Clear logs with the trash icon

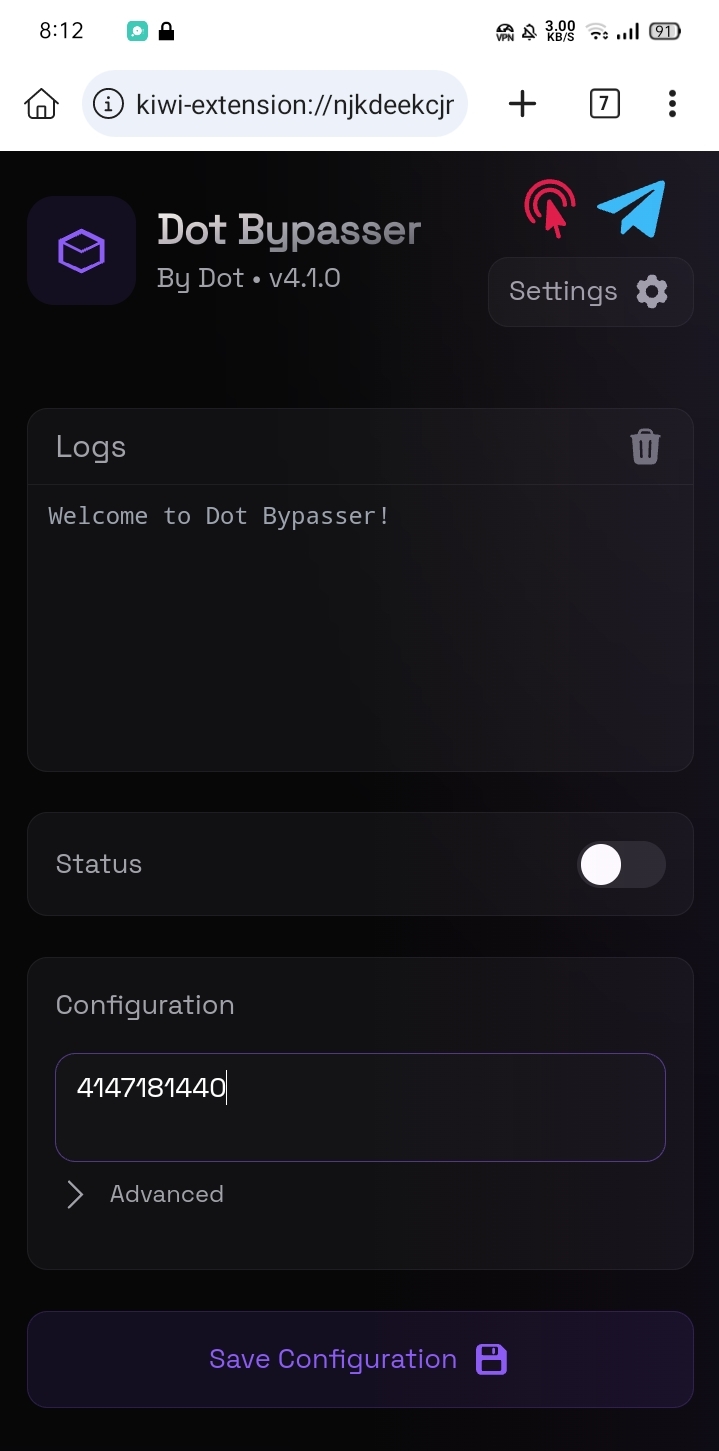pyautogui.click(x=645, y=446)
